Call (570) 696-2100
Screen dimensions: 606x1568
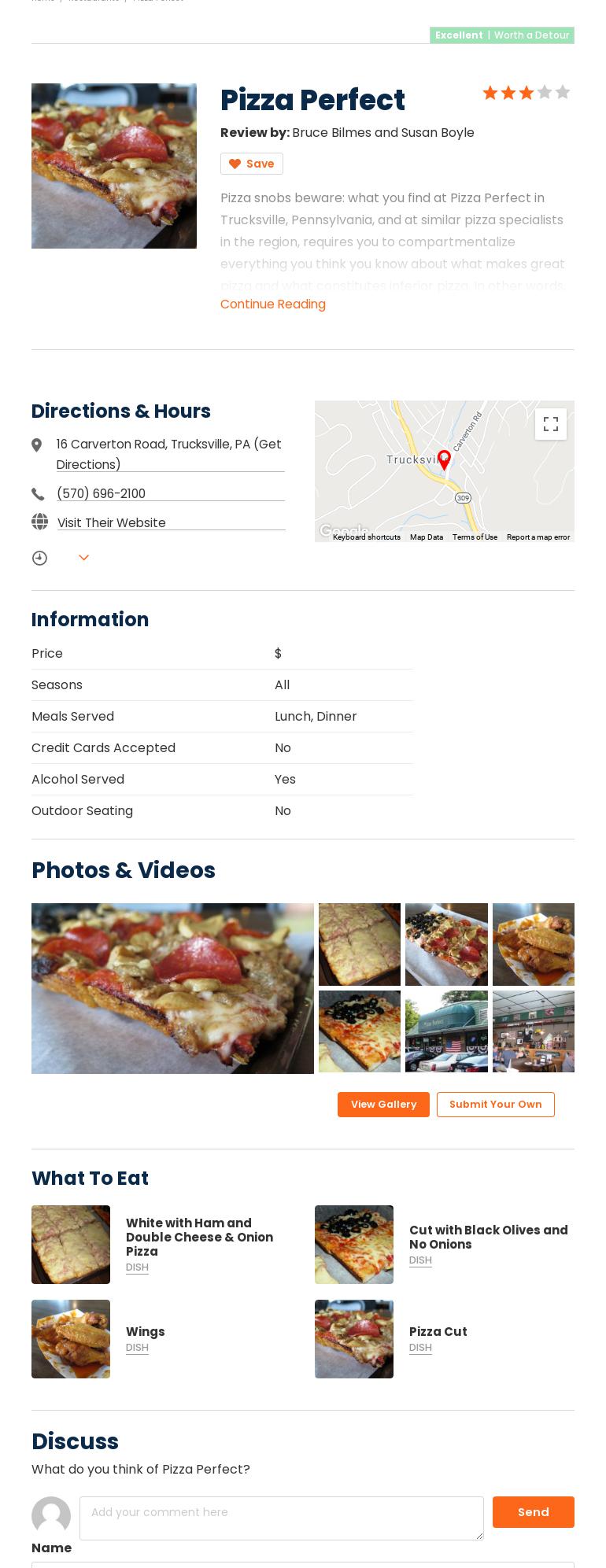[x=101, y=493]
